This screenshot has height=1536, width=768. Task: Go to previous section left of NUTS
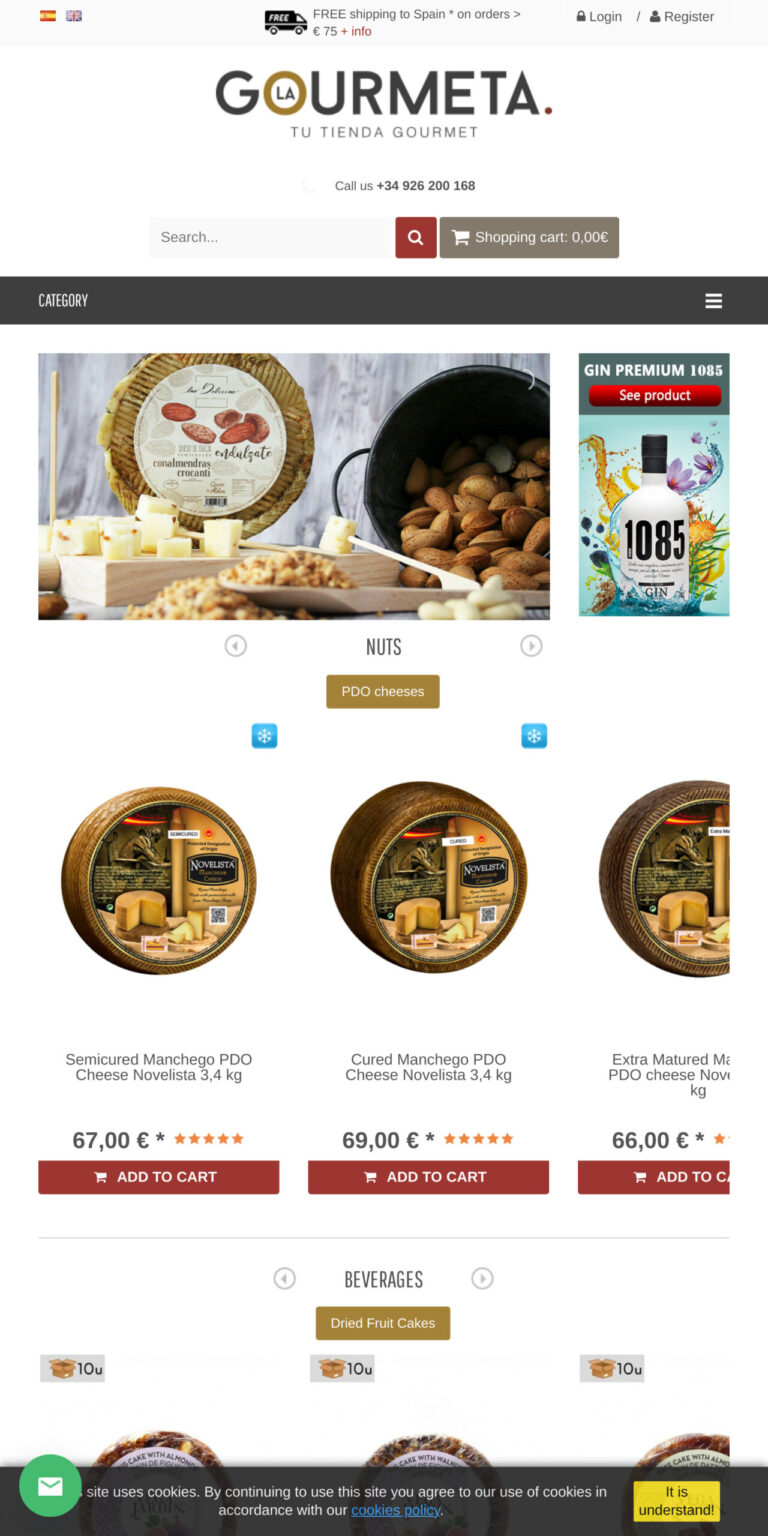[235, 646]
